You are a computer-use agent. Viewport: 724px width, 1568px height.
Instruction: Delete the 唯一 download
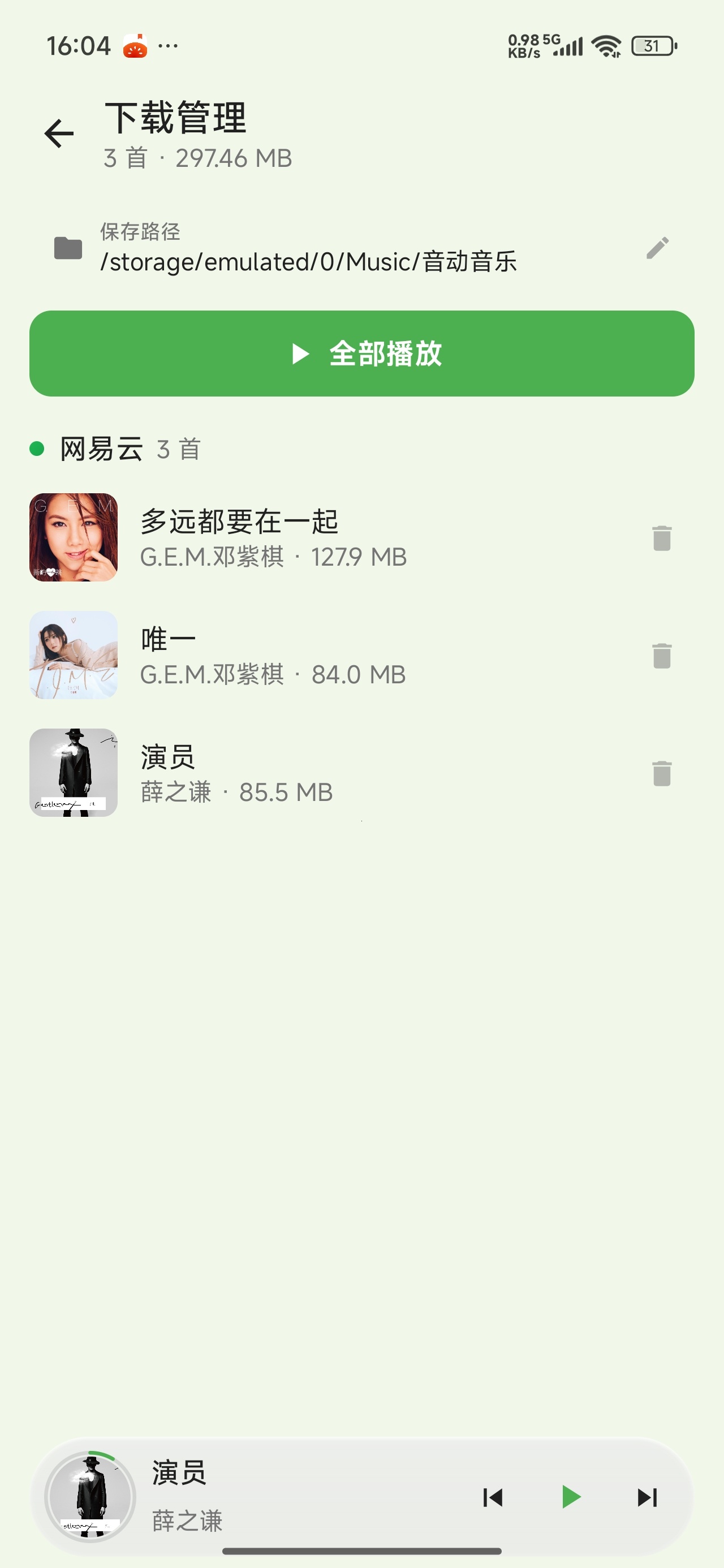(x=662, y=656)
